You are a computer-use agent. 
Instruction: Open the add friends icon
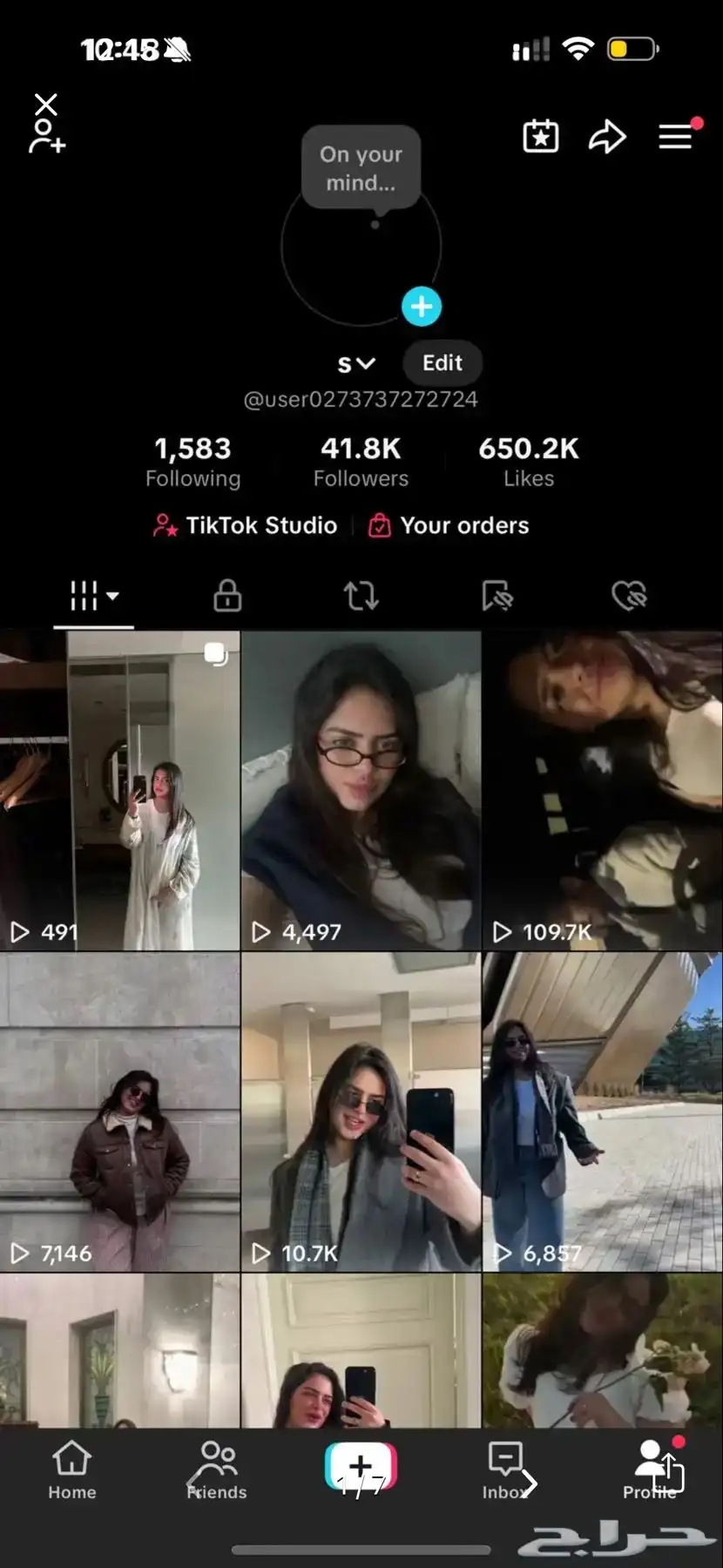tap(47, 136)
